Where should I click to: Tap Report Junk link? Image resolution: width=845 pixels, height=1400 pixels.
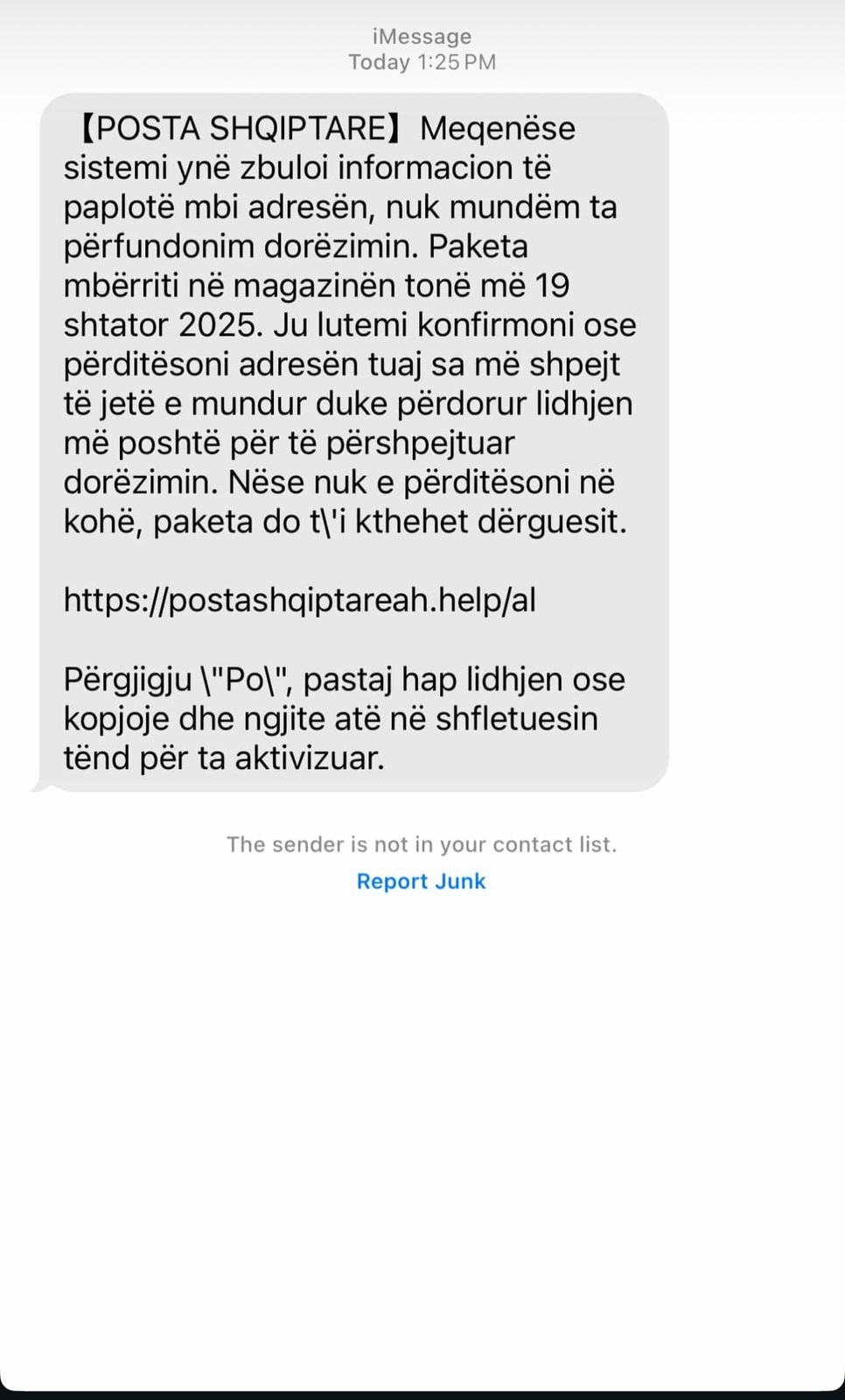[x=421, y=881]
